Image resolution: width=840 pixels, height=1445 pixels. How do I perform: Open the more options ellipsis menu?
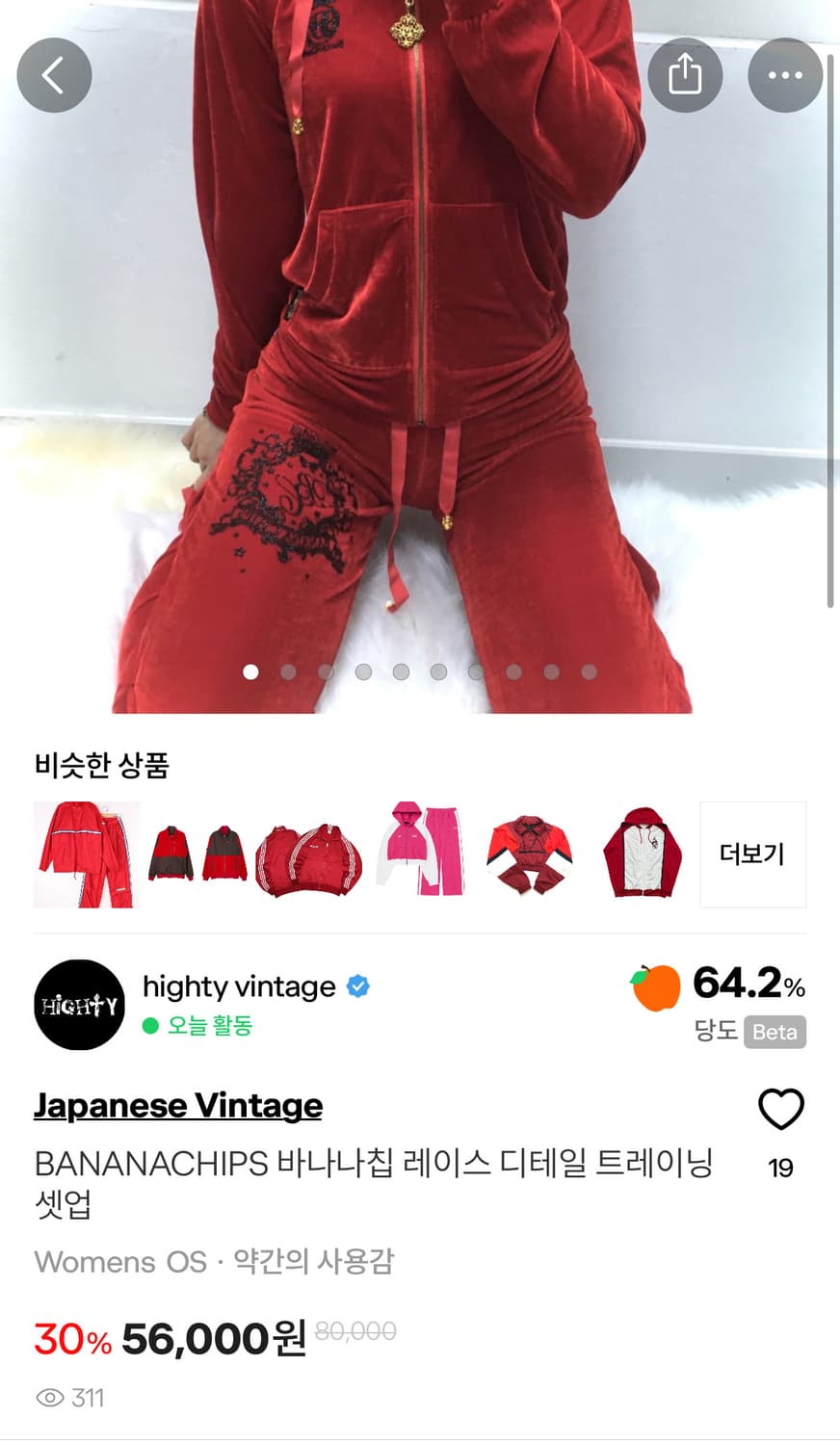pos(785,74)
